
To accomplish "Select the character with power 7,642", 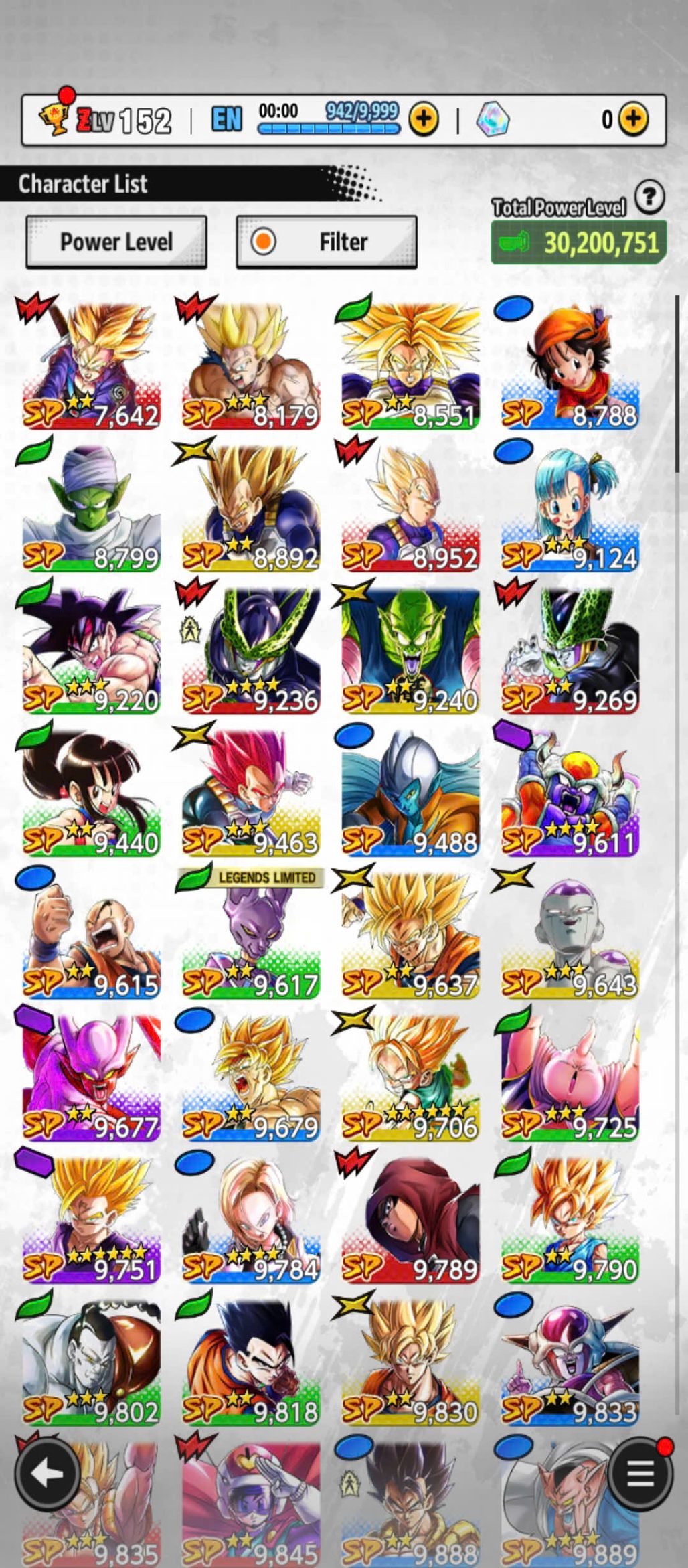I will point(91,366).
